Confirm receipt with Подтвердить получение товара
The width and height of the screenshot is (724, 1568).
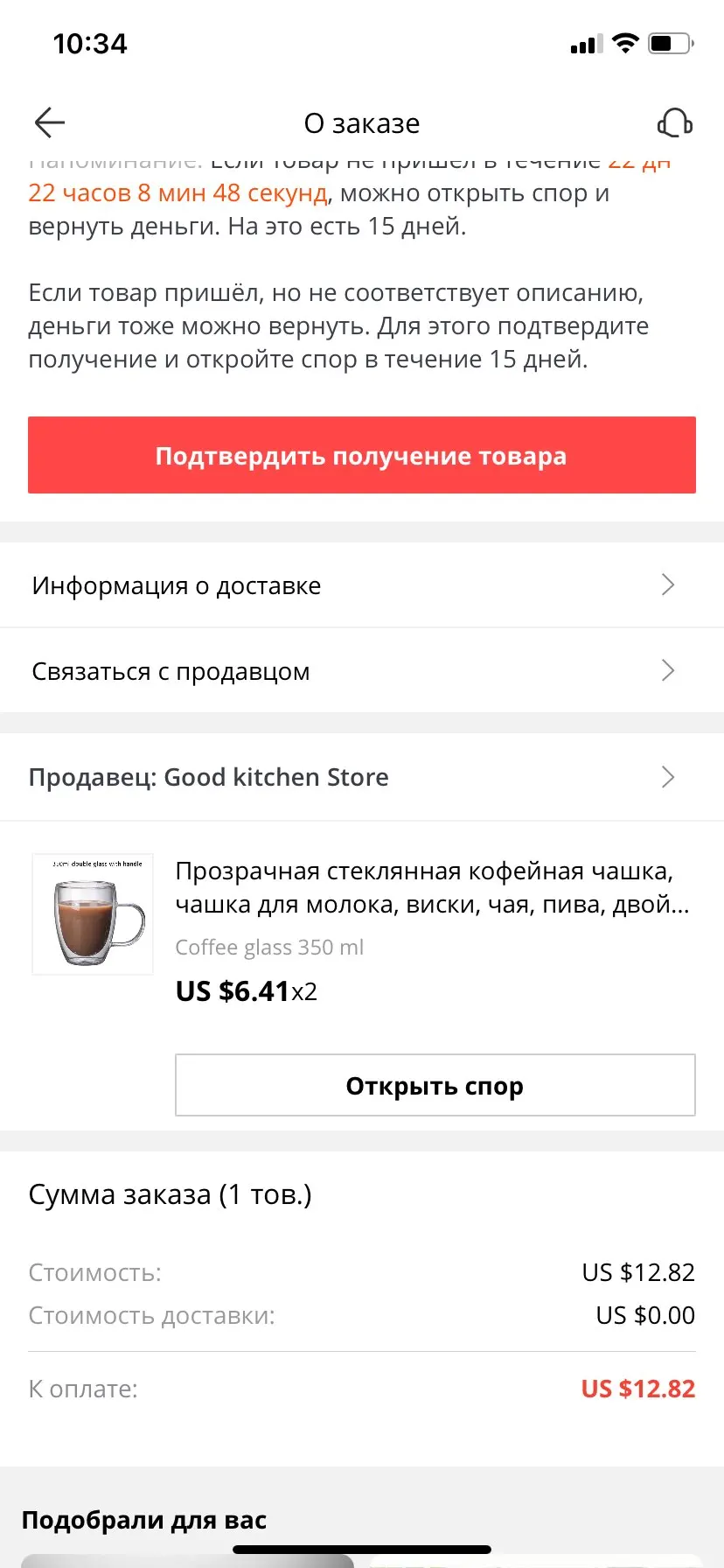pyautogui.click(x=361, y=456)
